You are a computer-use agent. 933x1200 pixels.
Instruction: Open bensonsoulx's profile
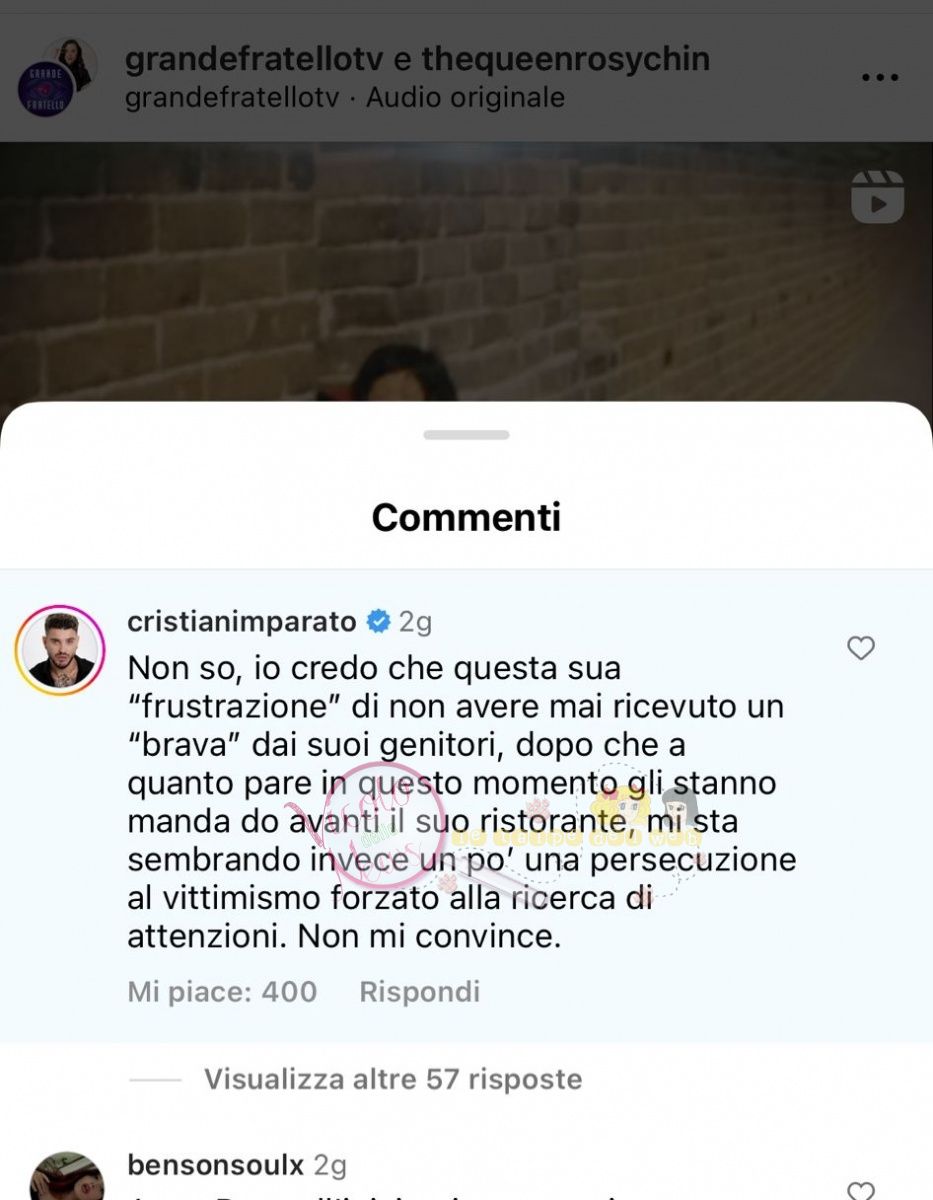tap(215, 1165)
